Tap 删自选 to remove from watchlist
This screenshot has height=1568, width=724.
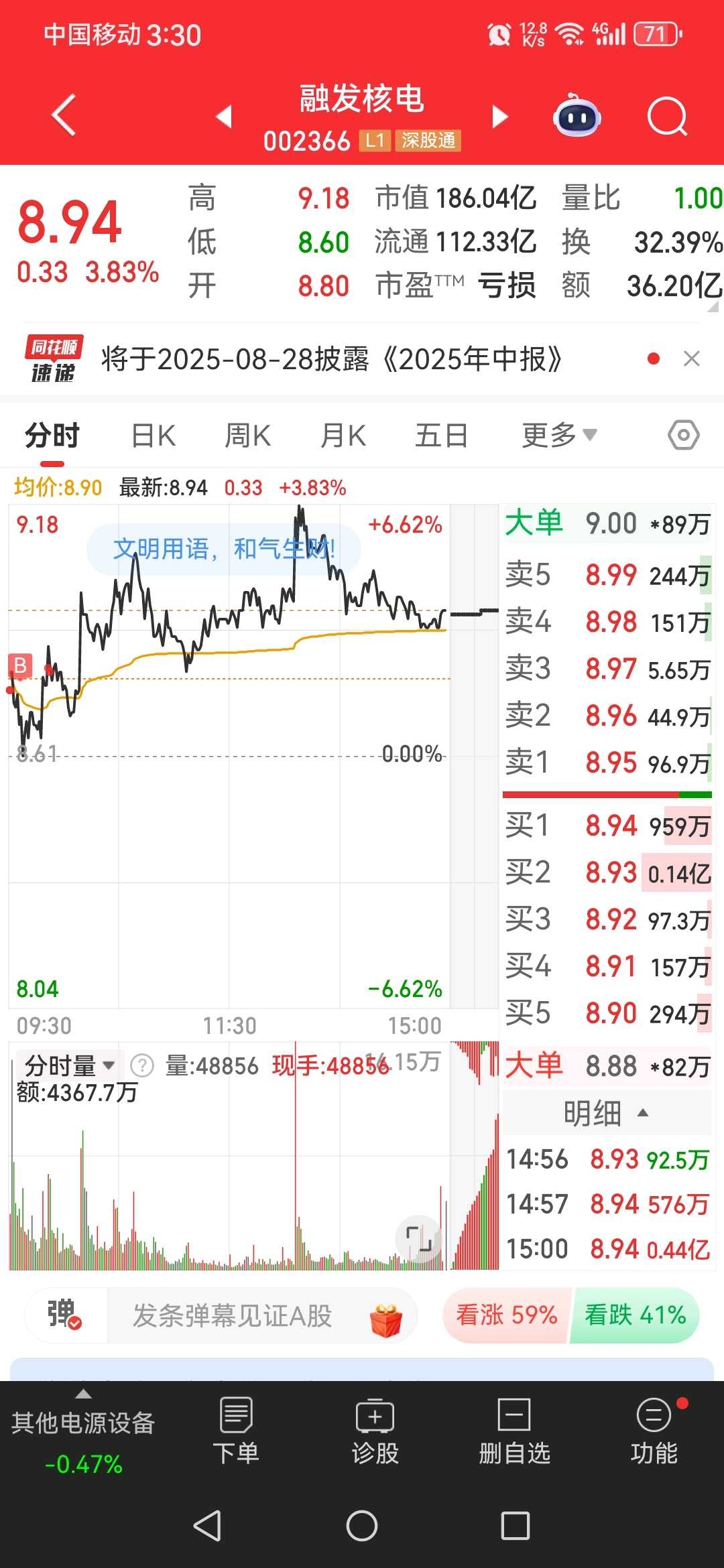pyautogui.click(x=514, y=1431)
